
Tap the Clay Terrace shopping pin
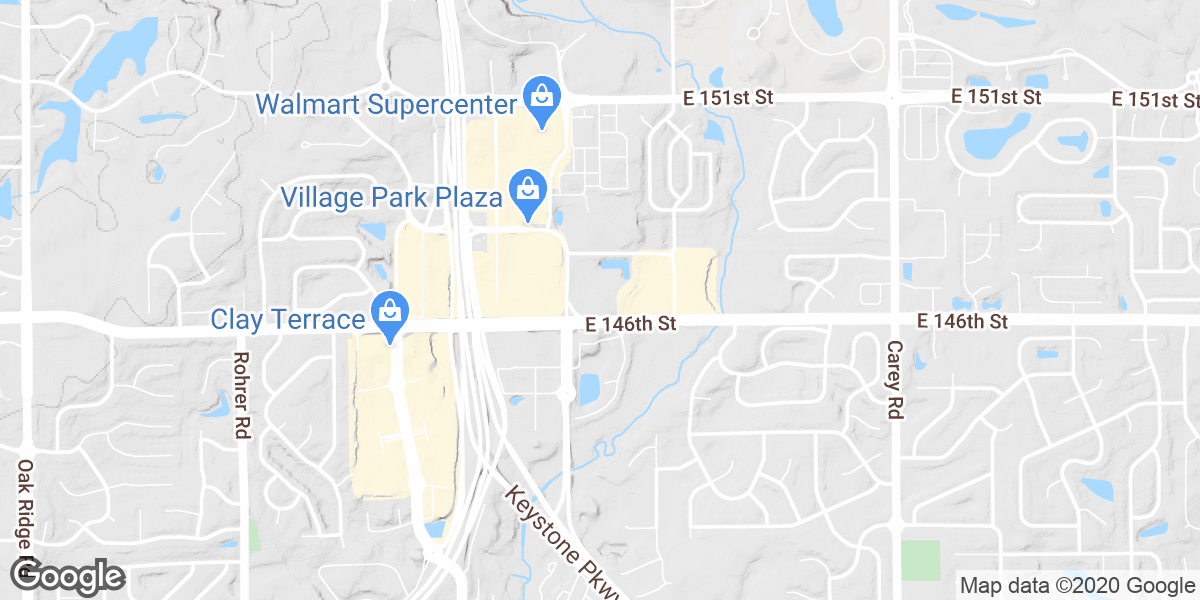(x=388, y=315)
